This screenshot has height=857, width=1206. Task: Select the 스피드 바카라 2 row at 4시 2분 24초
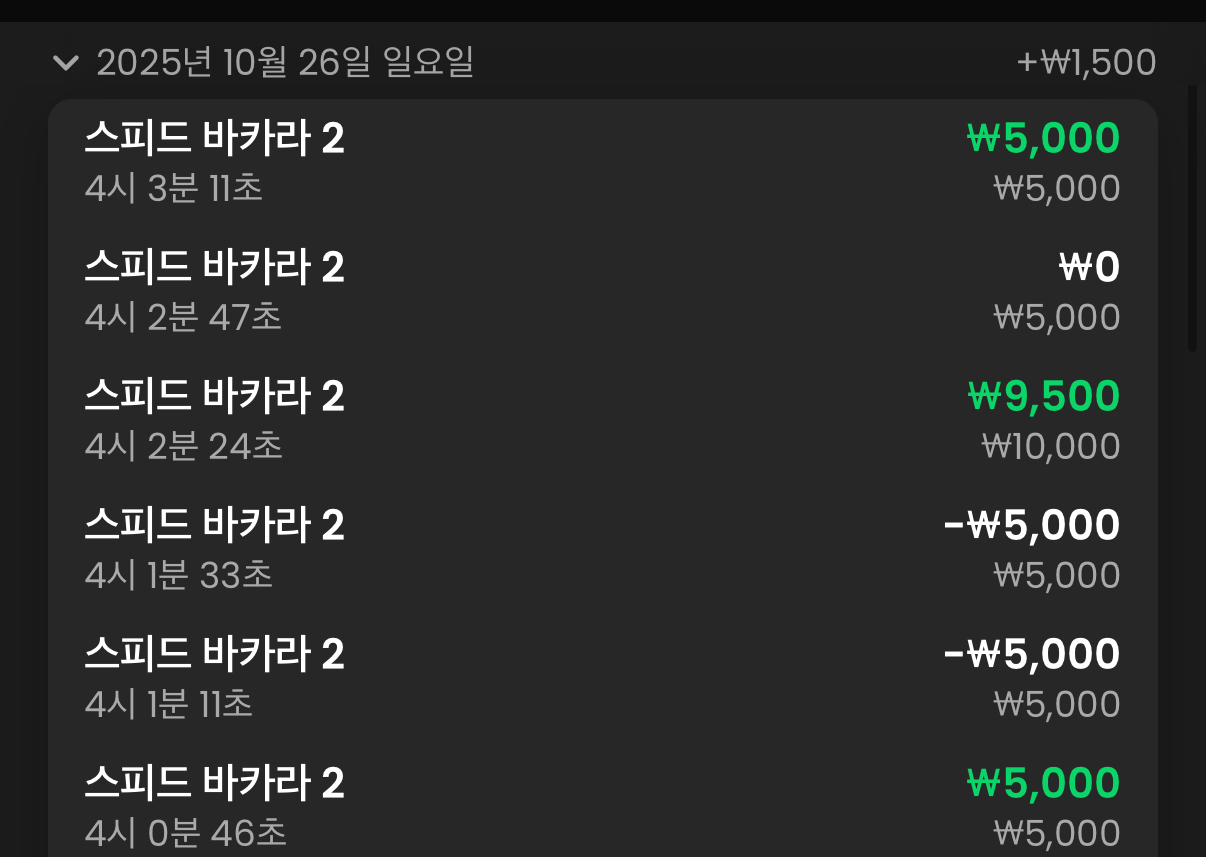point(601,420)
